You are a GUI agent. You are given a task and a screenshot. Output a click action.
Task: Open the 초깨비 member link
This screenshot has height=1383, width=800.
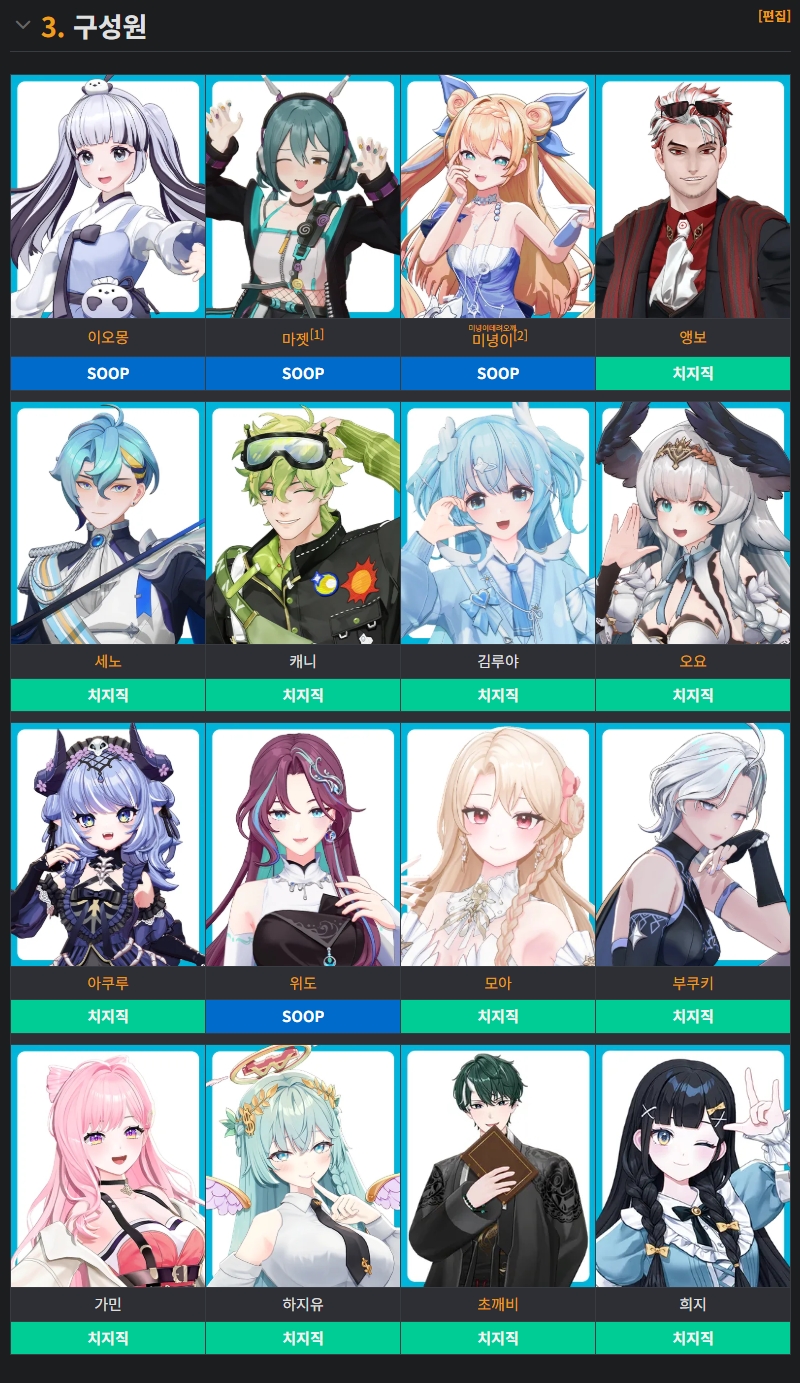498,1305
